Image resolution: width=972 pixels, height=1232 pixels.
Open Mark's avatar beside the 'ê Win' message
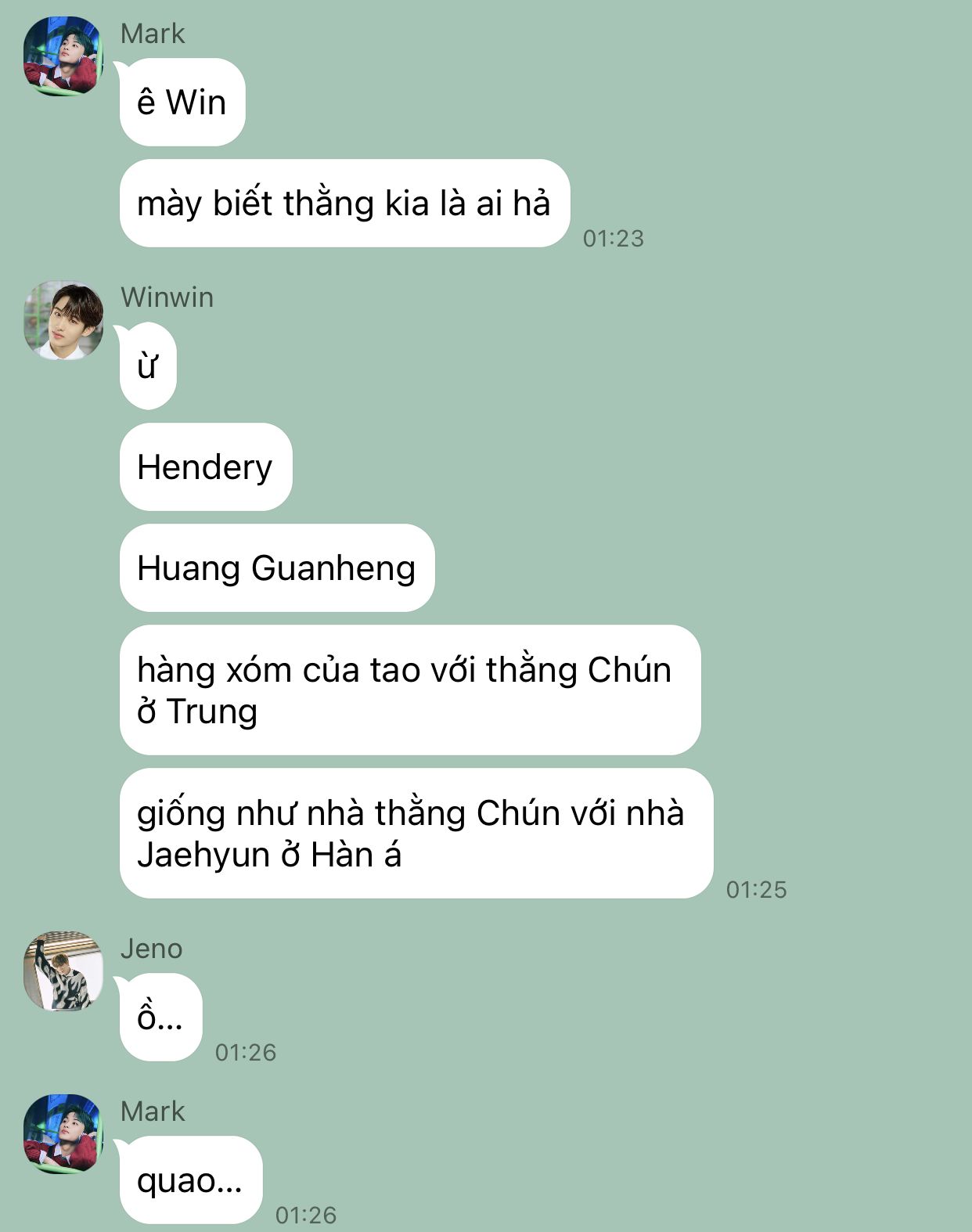tap(63, 56)
